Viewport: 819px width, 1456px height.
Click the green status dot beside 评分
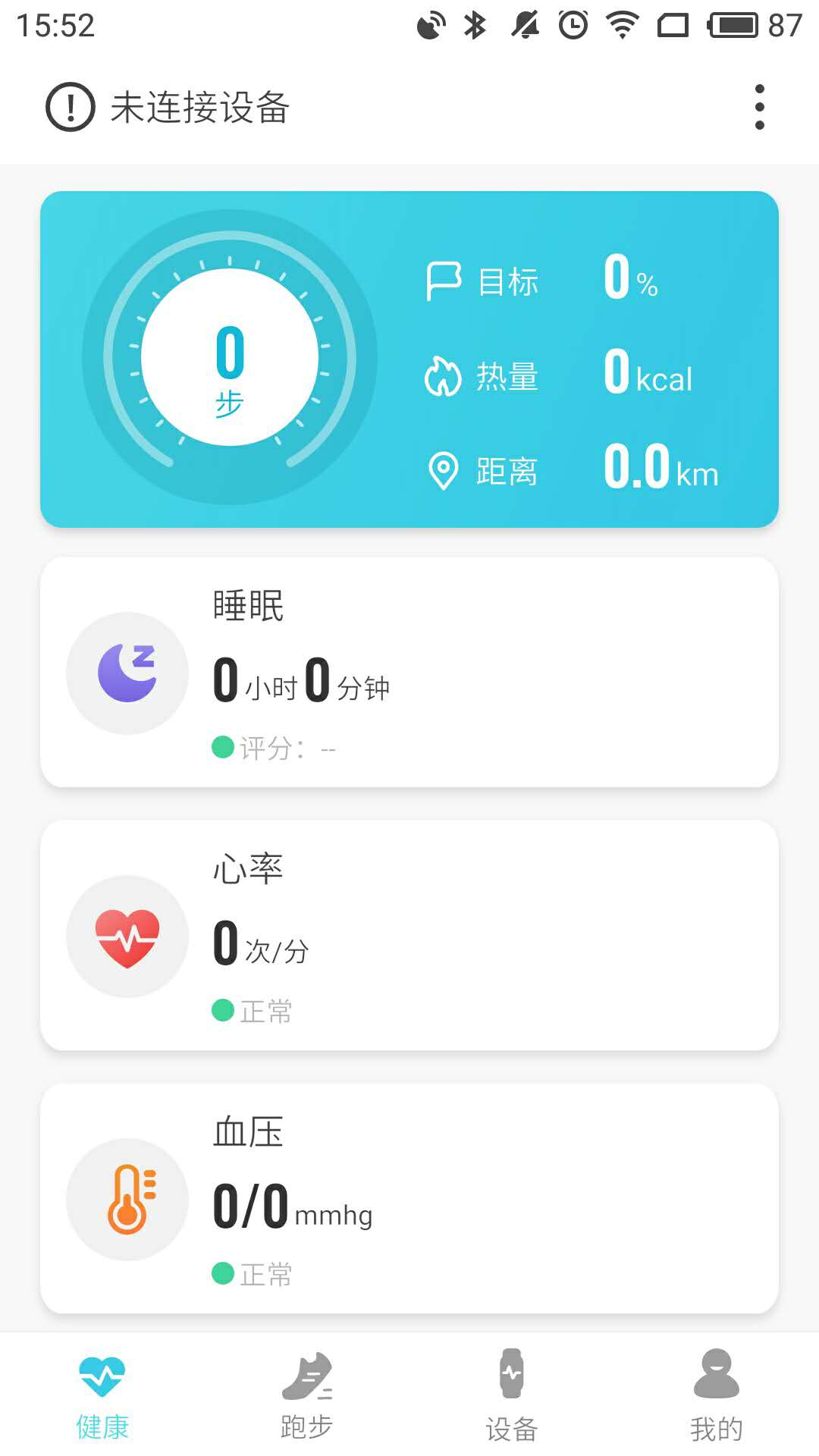(221, 746)
